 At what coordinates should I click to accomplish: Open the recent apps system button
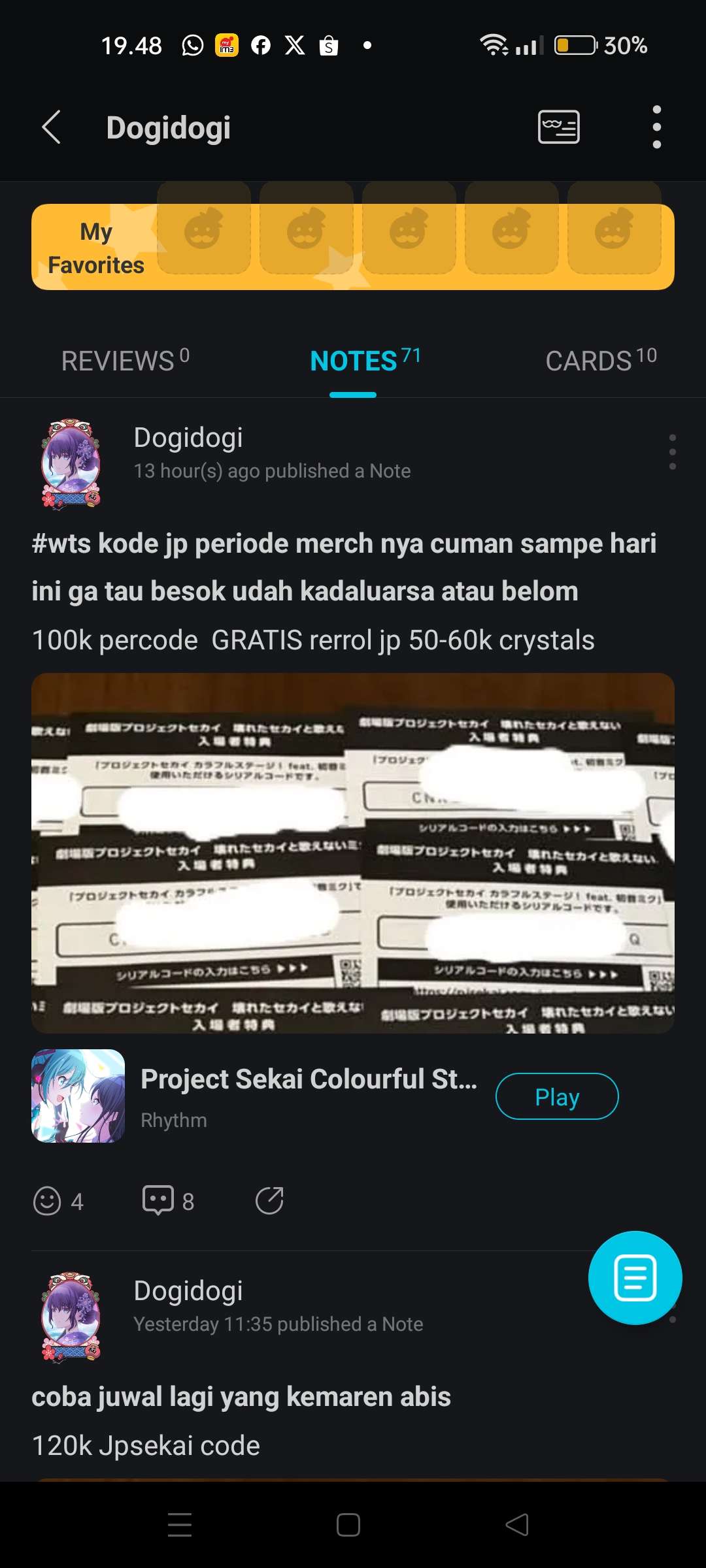pyautogui.click(x=180, y=1525)
